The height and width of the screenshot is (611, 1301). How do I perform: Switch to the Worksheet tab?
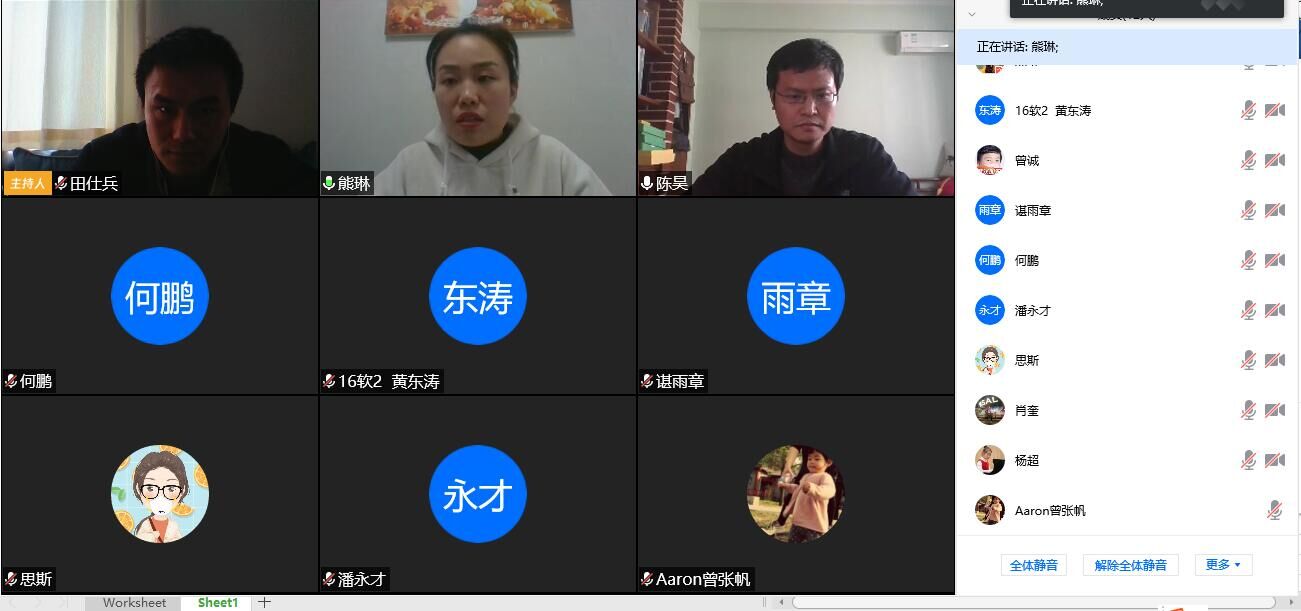(x=134, y=603)
